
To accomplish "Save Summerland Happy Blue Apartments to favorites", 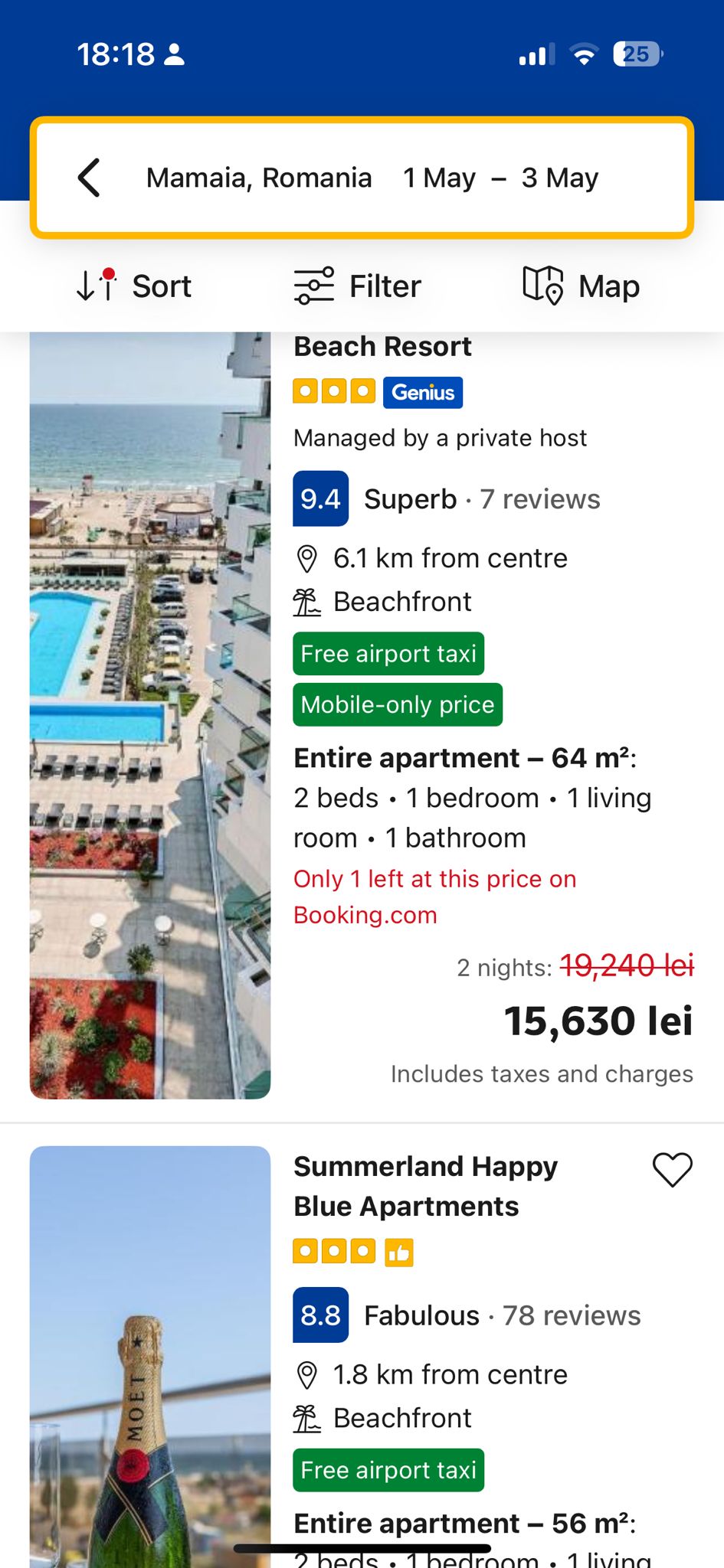I will pos(672,1170).
